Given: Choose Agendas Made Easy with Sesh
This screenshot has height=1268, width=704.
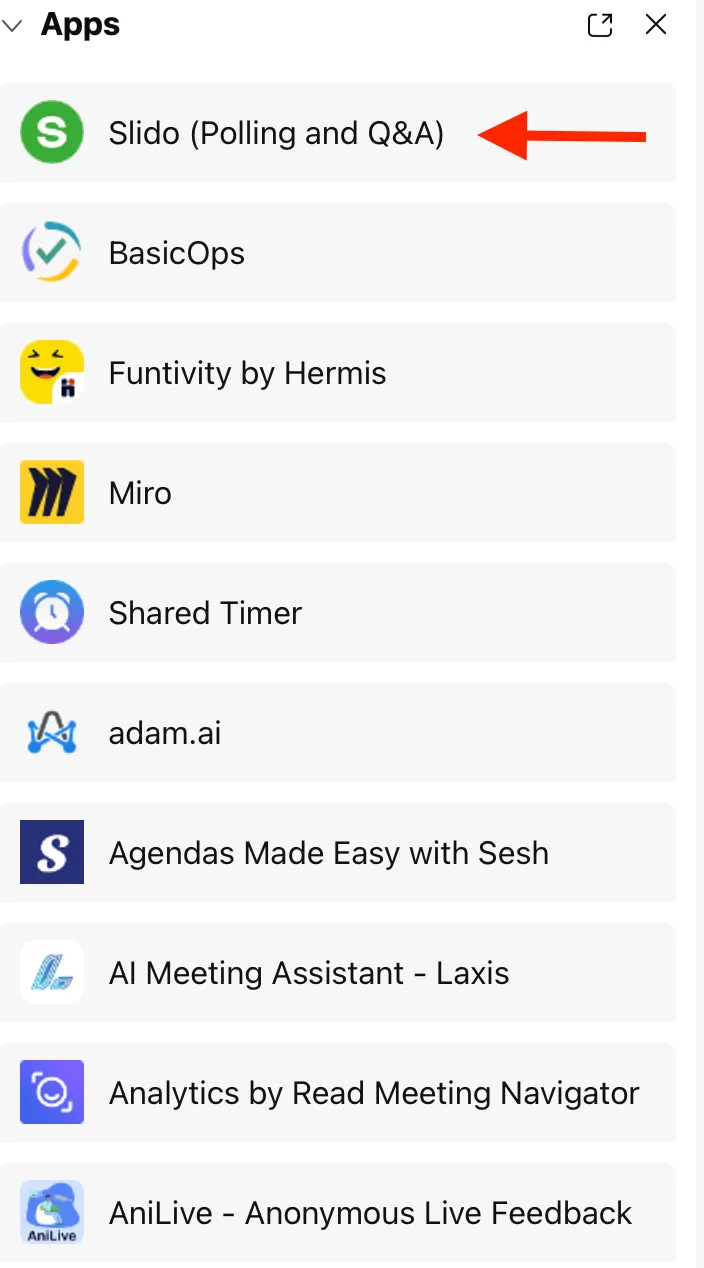Looking at the screenshot, I should coord(328,853).
